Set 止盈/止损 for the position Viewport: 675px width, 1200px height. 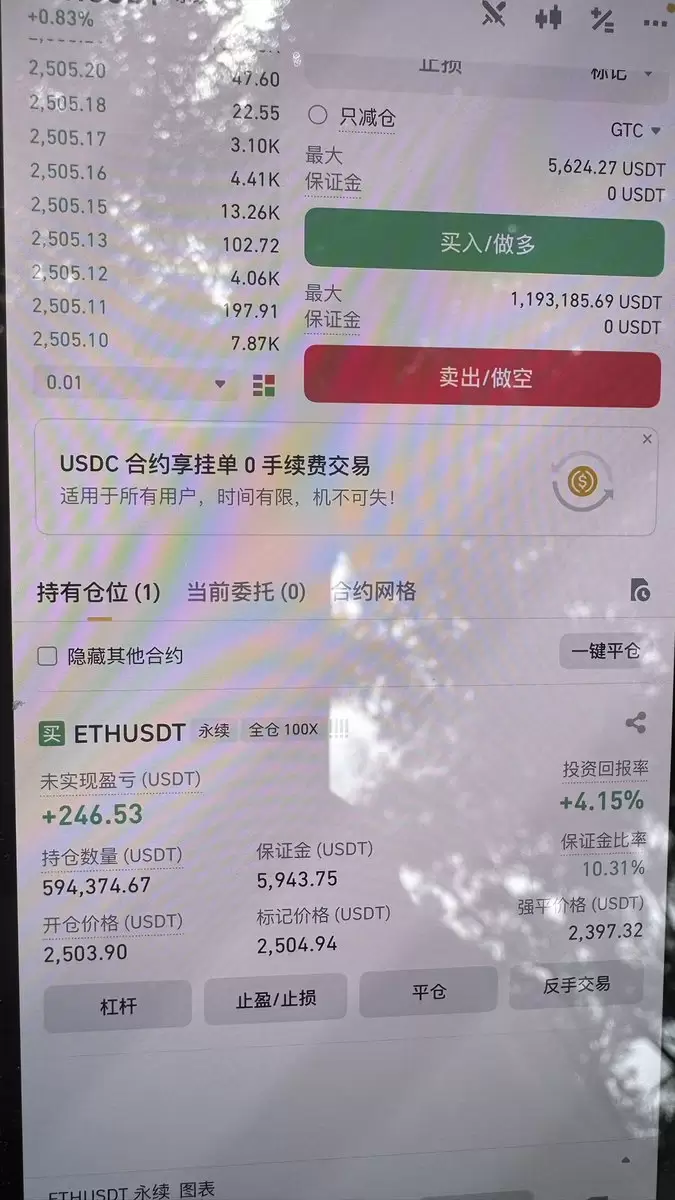[x=276, y=1000]
